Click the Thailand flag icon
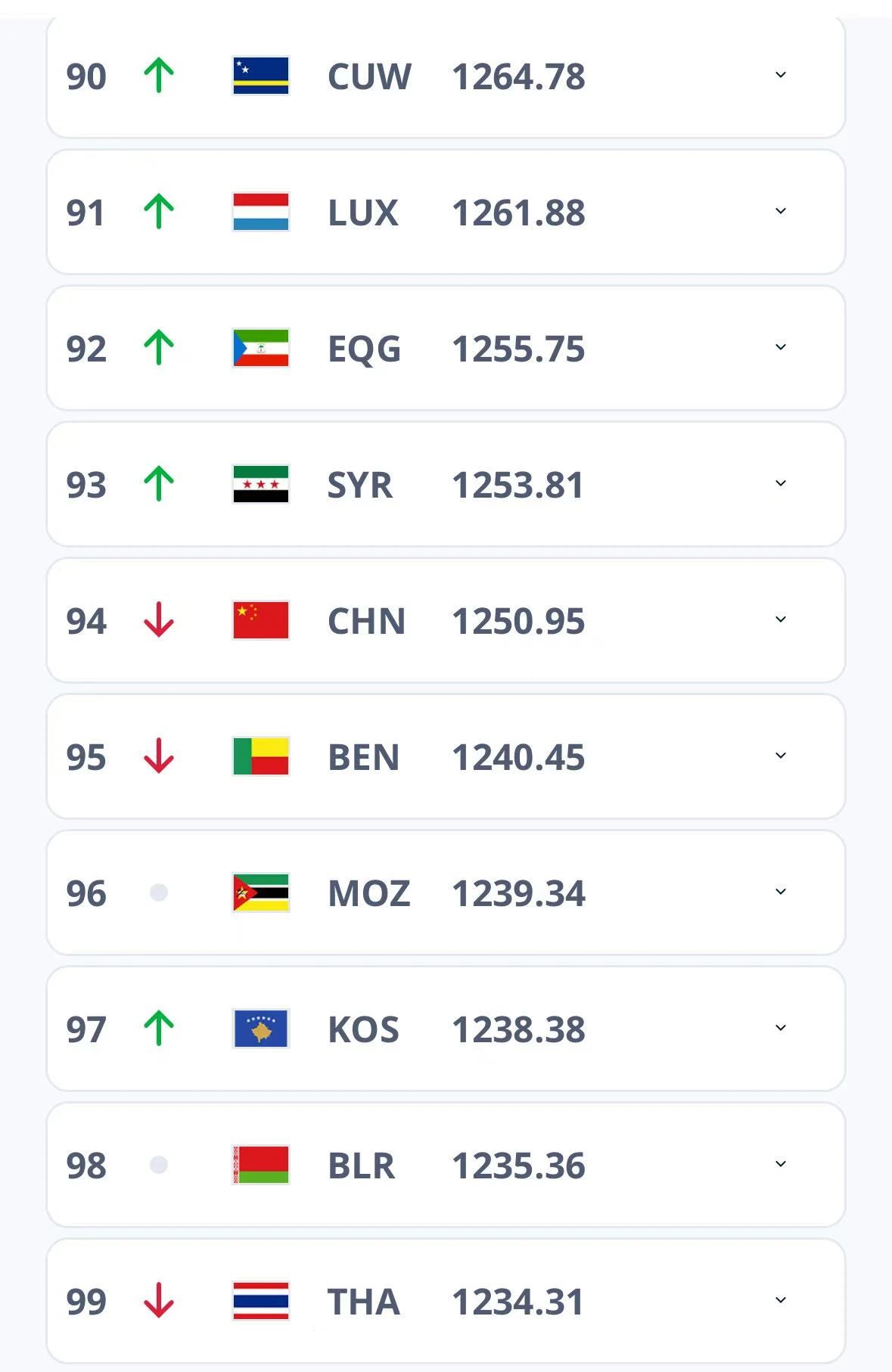 260,1302
